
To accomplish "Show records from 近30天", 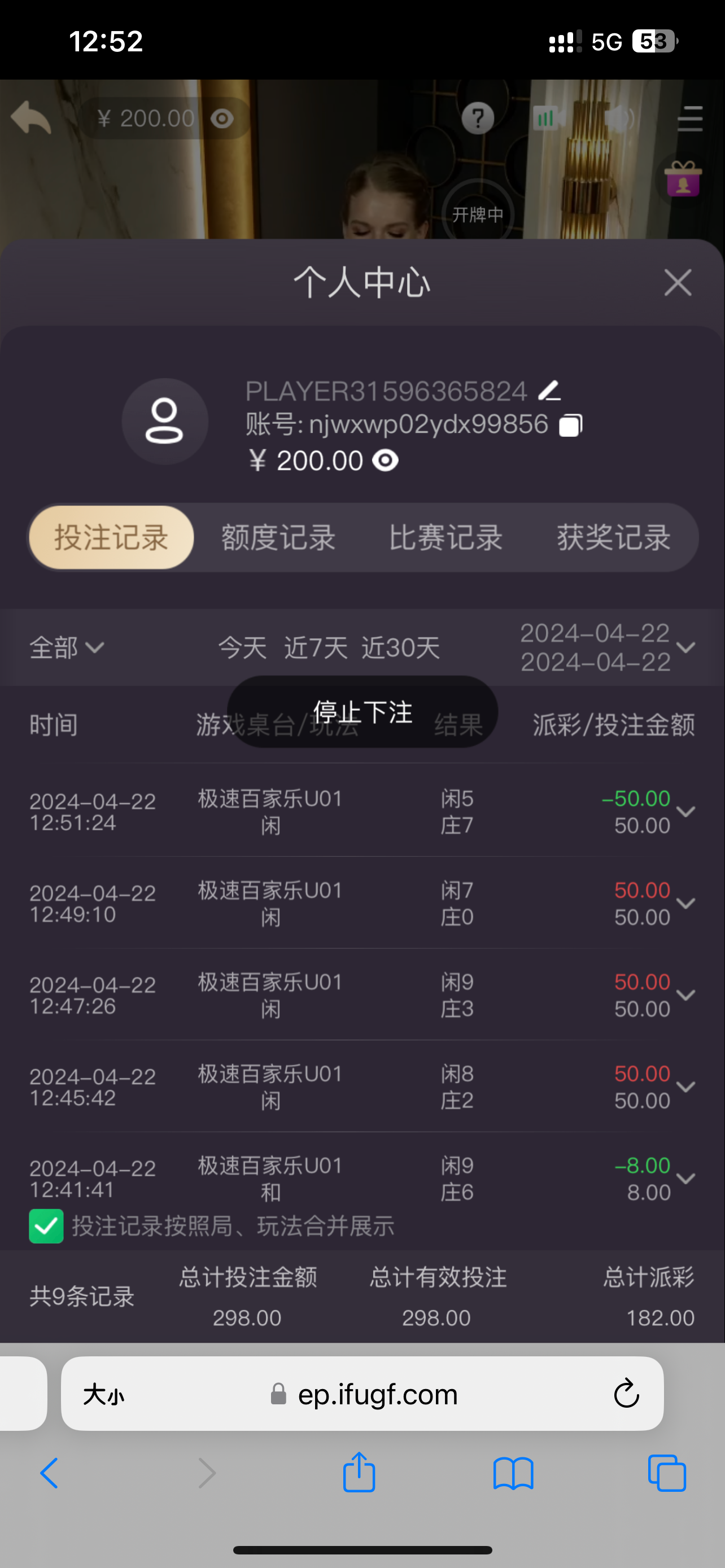I will coord(400,647).
